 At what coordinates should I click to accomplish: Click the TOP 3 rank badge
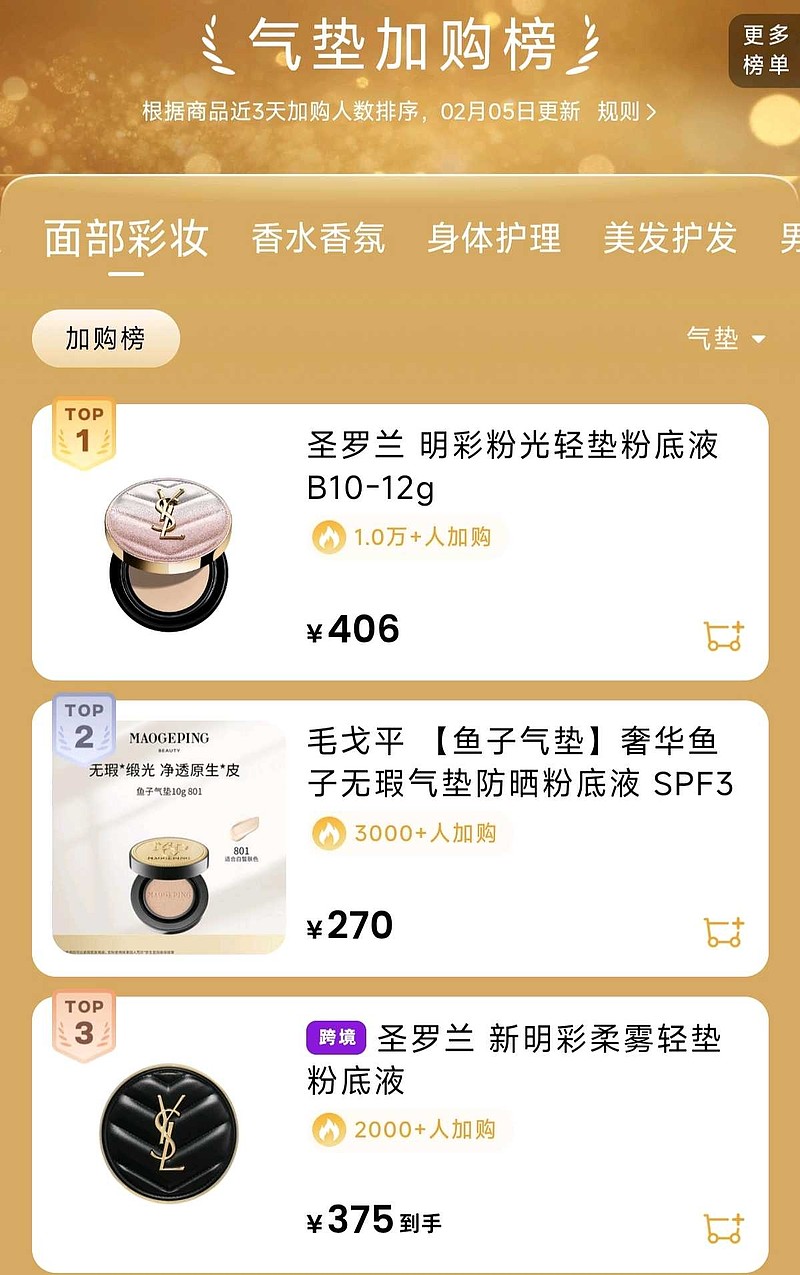click(x=86, y=1018)
